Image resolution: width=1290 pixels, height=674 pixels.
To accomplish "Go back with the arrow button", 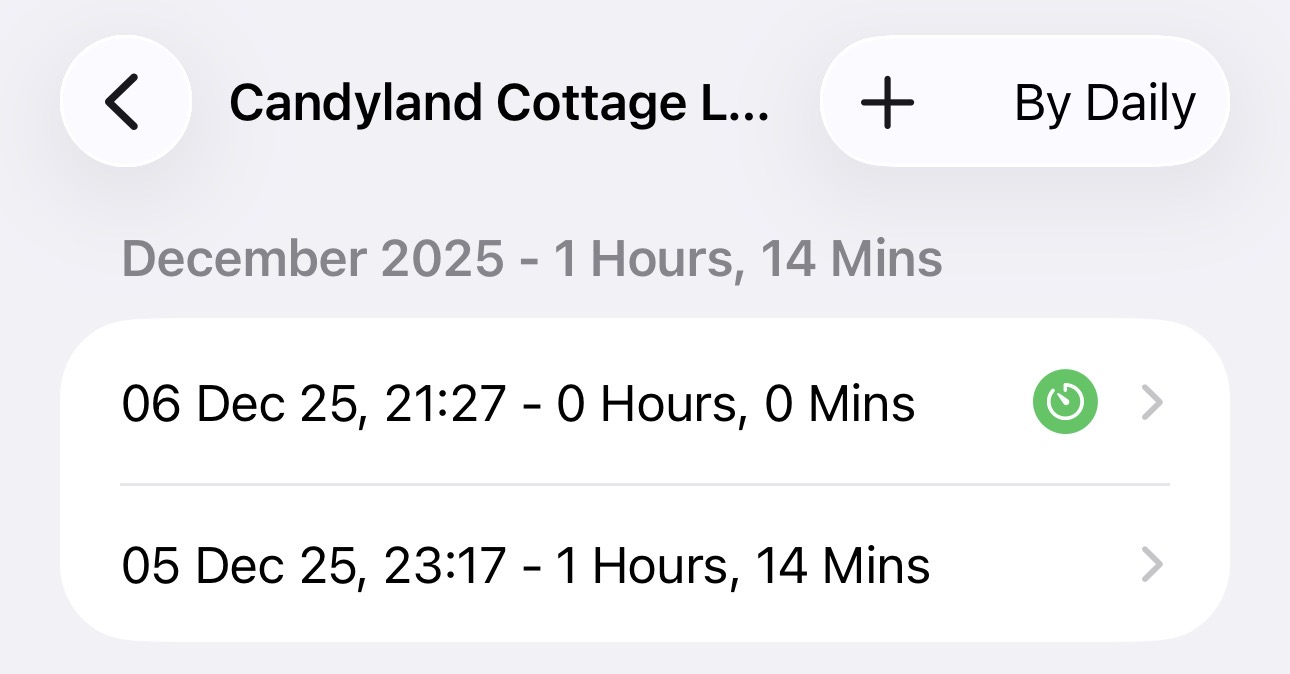I will (x=125, y=102).
